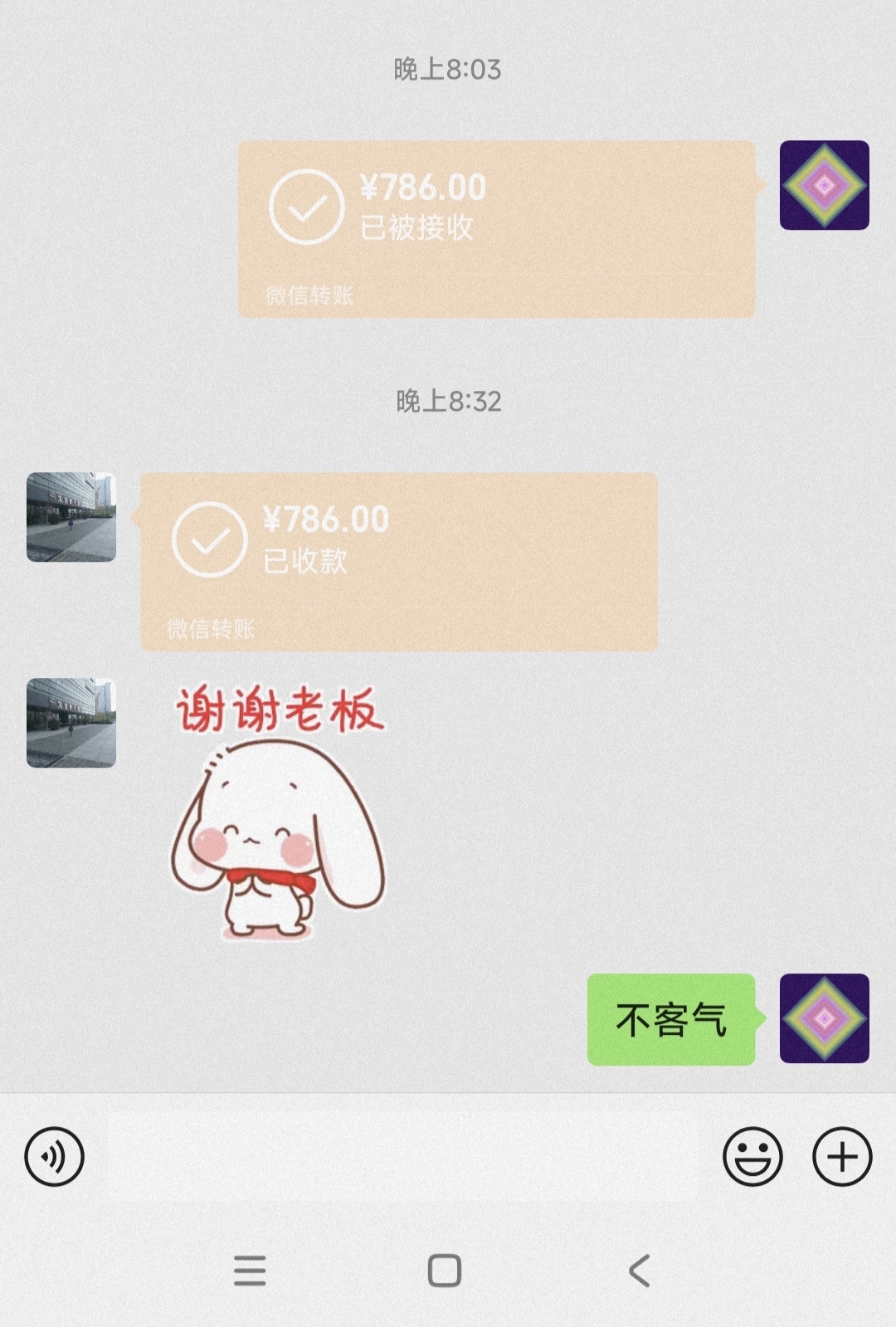
Task: Open contact avatar beside 已收款 transfer
Action: pos(71,517)
